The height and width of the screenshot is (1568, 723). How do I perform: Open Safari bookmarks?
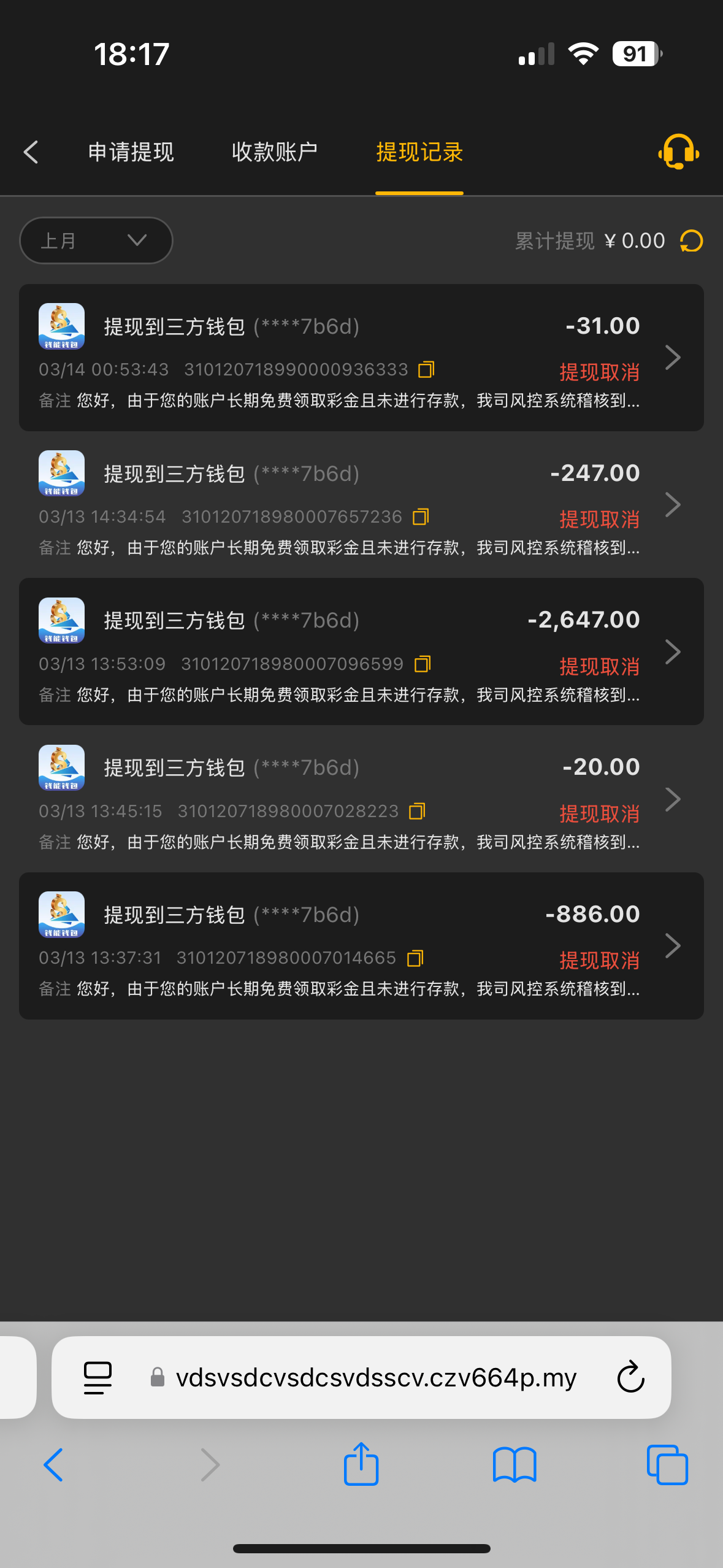(x=515, y=1465)
